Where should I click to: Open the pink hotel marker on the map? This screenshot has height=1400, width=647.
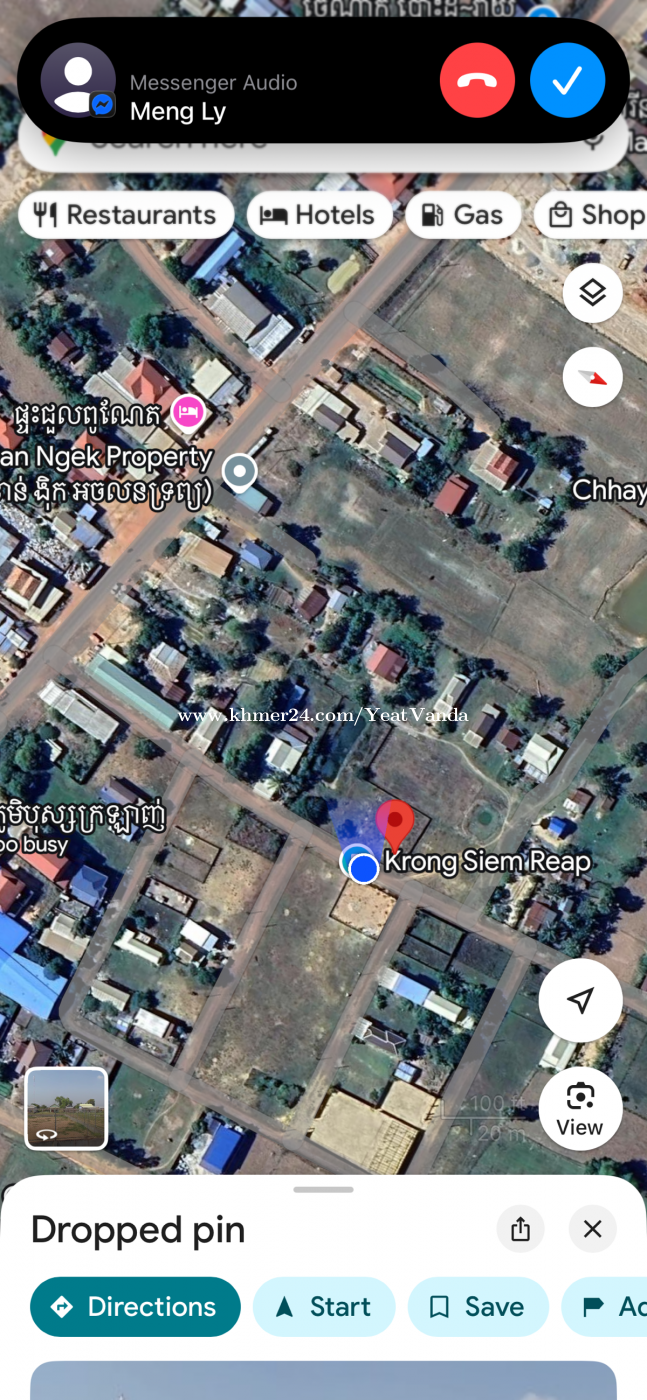tap(187, 411)
